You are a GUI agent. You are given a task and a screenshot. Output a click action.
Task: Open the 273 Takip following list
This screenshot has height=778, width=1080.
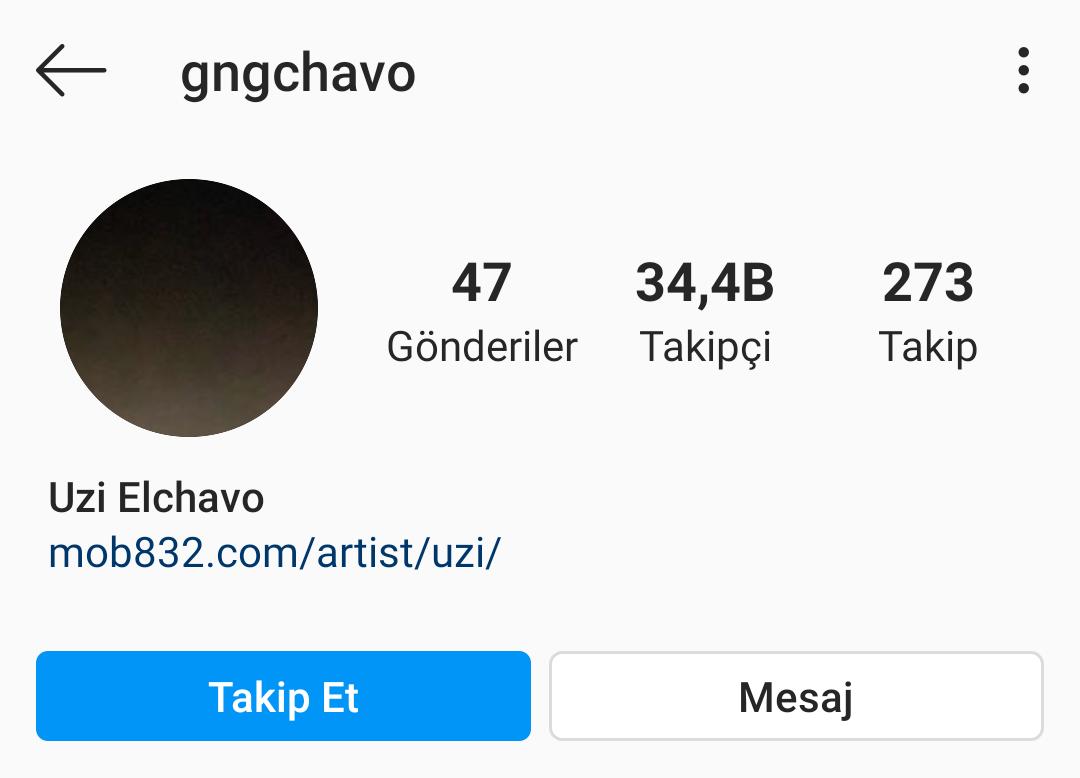928,312
